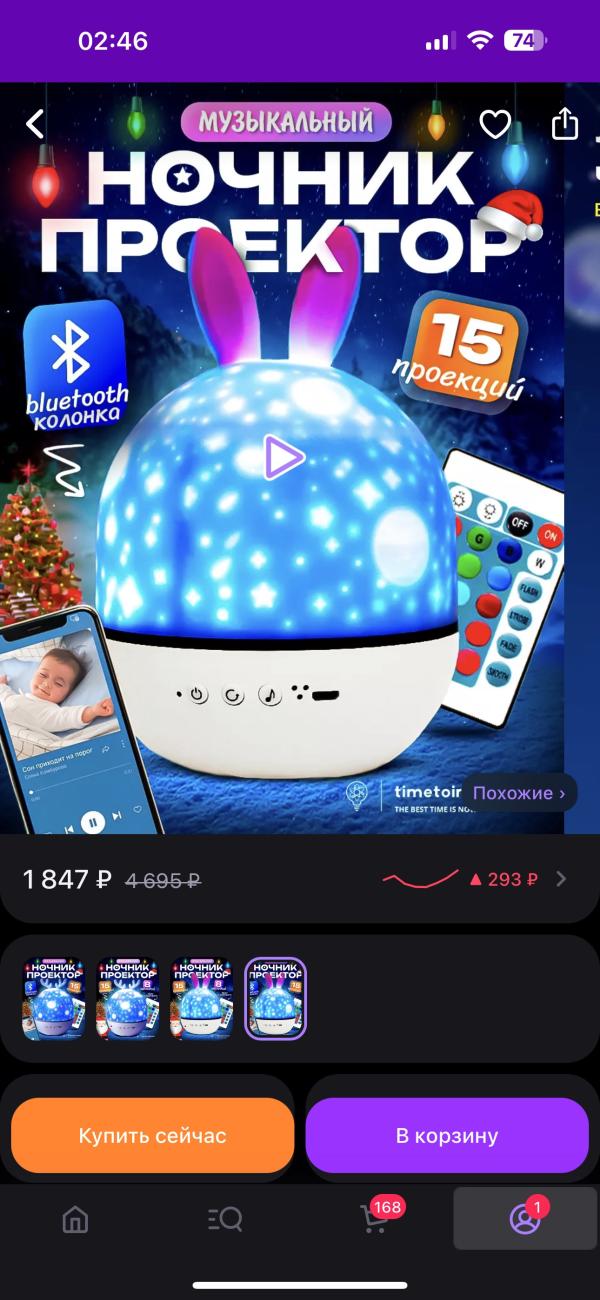600x1300 pixels.
Task: Share this product
Action: [x=565, y=123]
